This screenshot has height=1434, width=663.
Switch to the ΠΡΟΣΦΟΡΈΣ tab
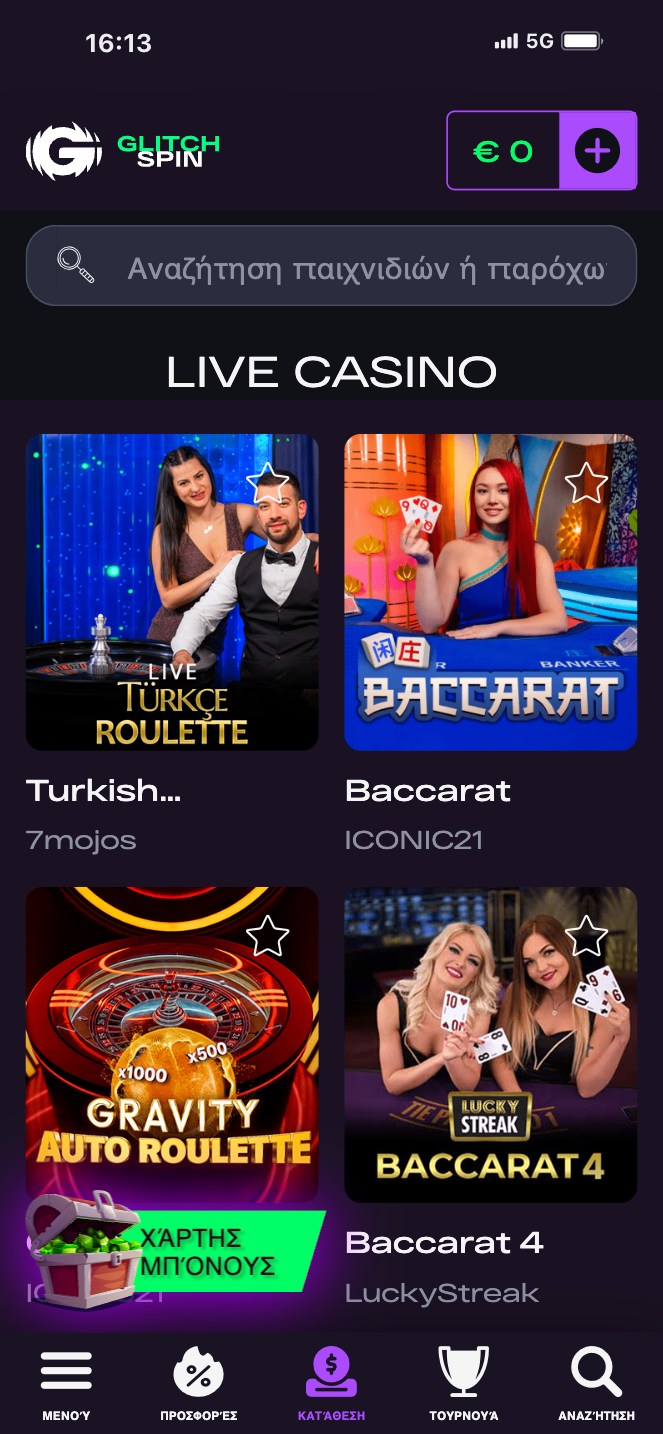pos(198,1384)
